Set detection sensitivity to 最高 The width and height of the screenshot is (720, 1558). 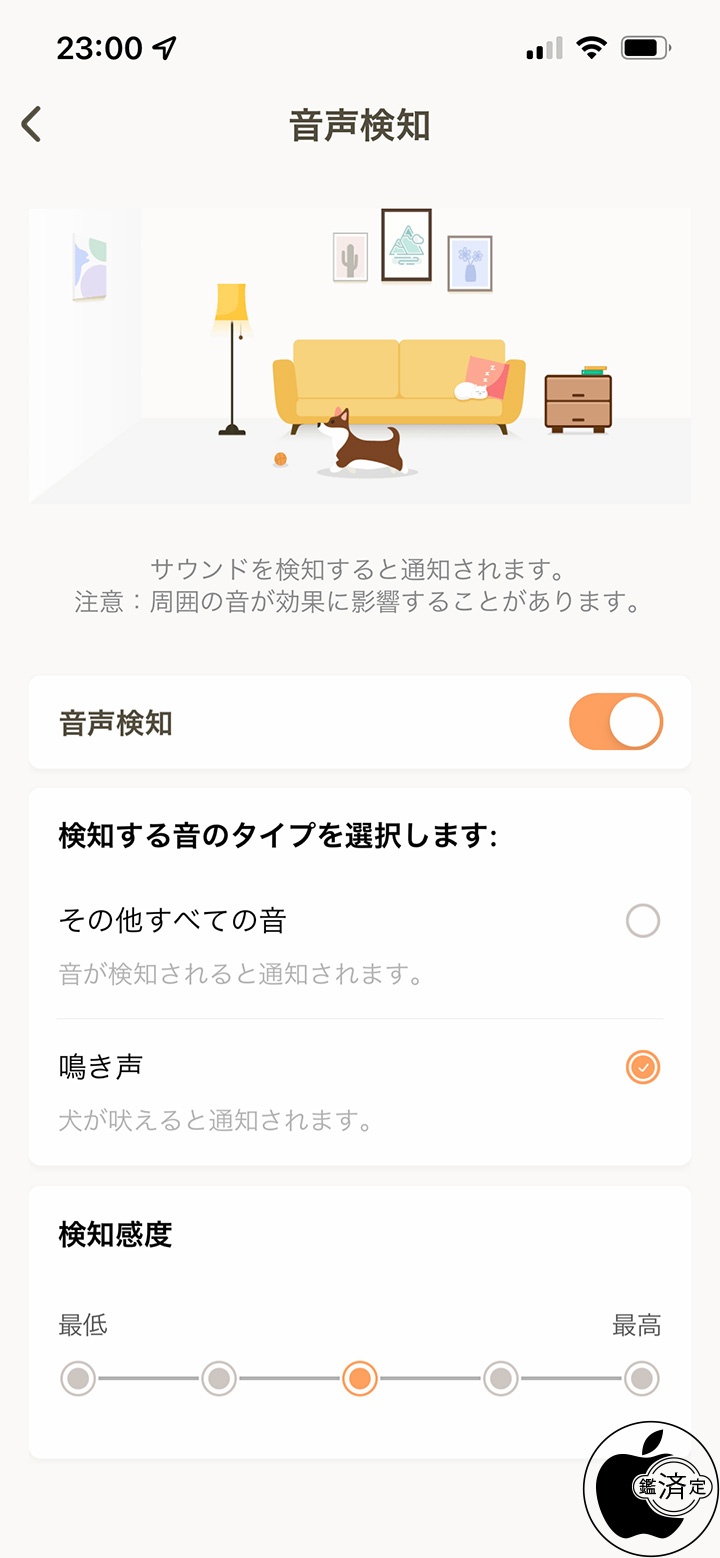coord(641,1379)
